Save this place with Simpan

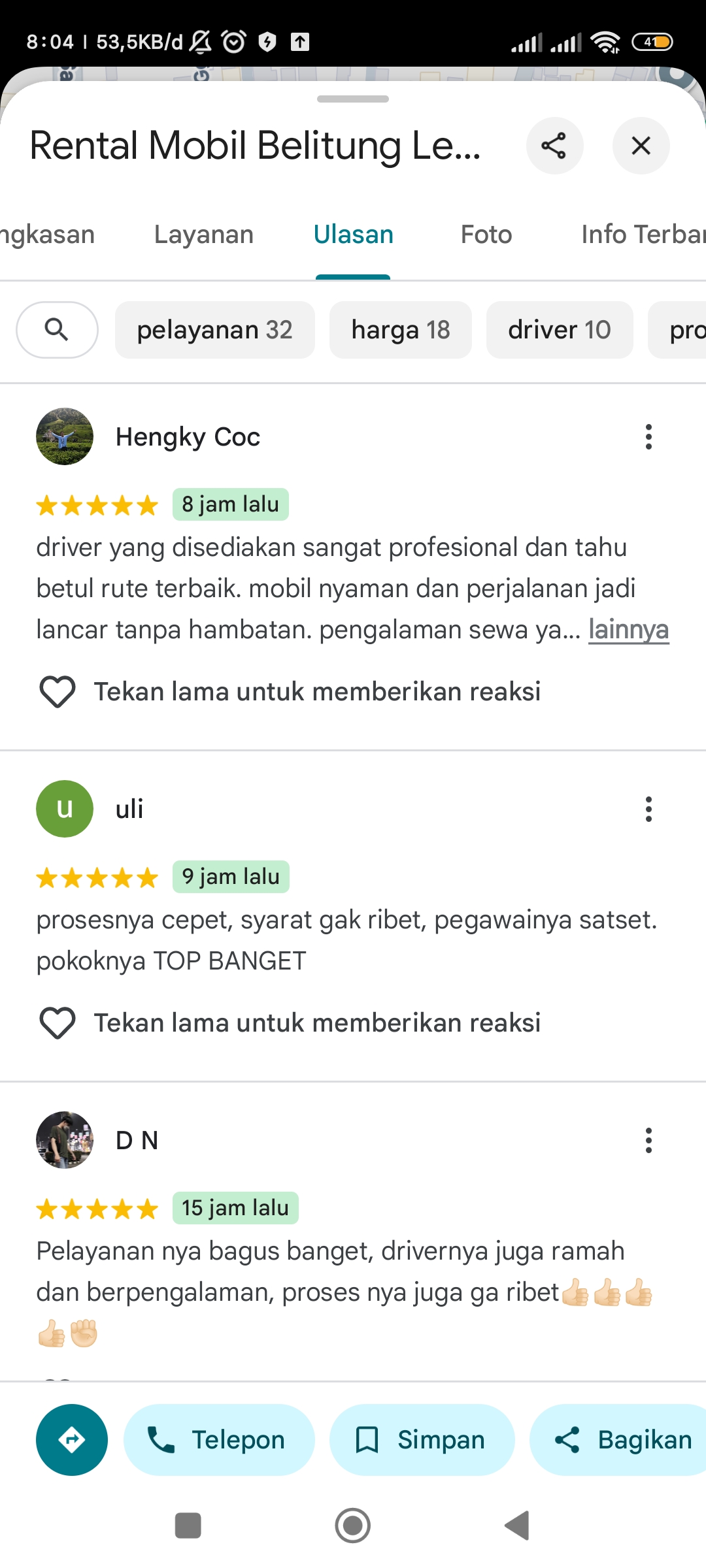click(422, 1440)
